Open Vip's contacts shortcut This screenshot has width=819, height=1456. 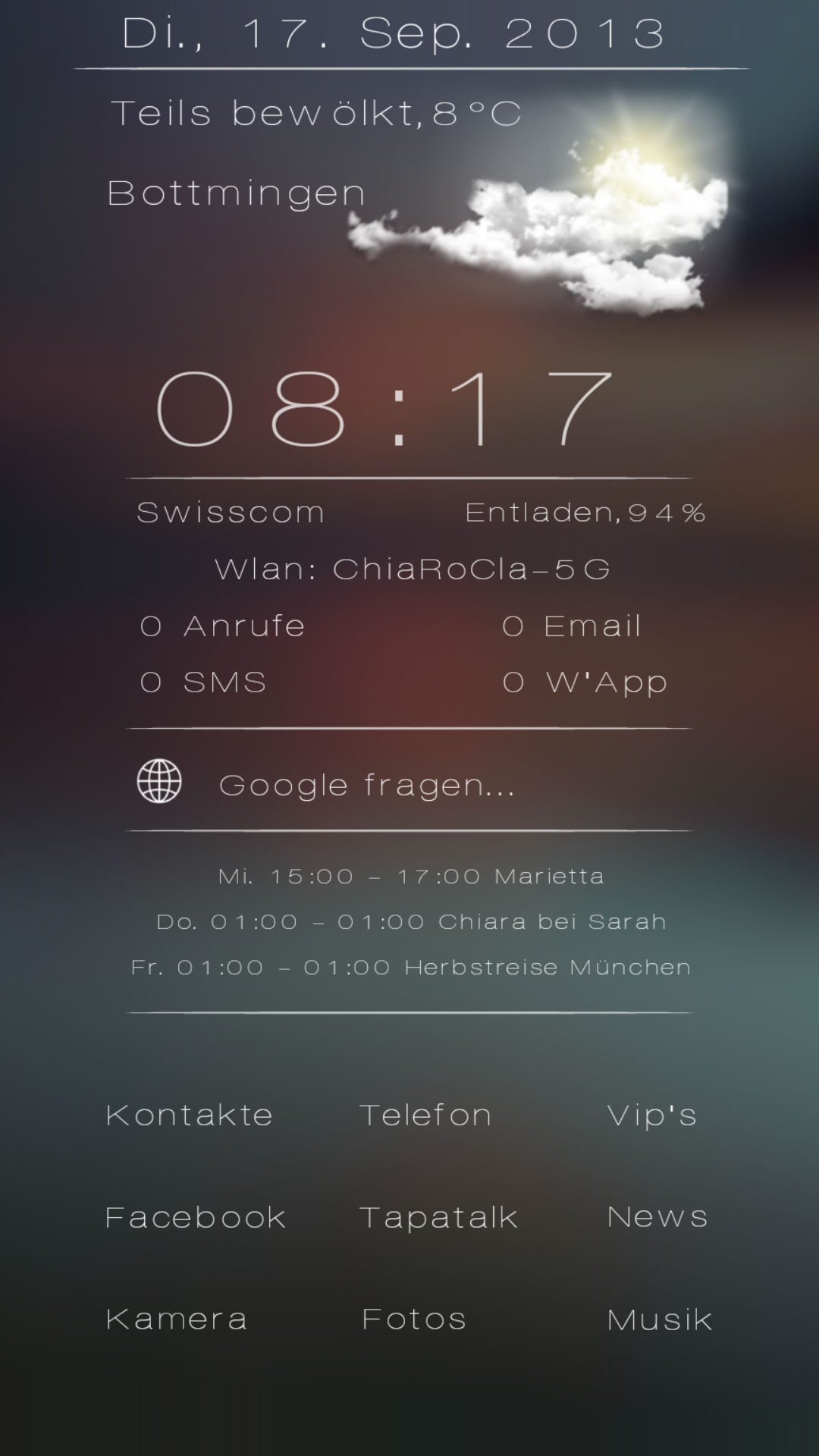[x=652, y=1117]
